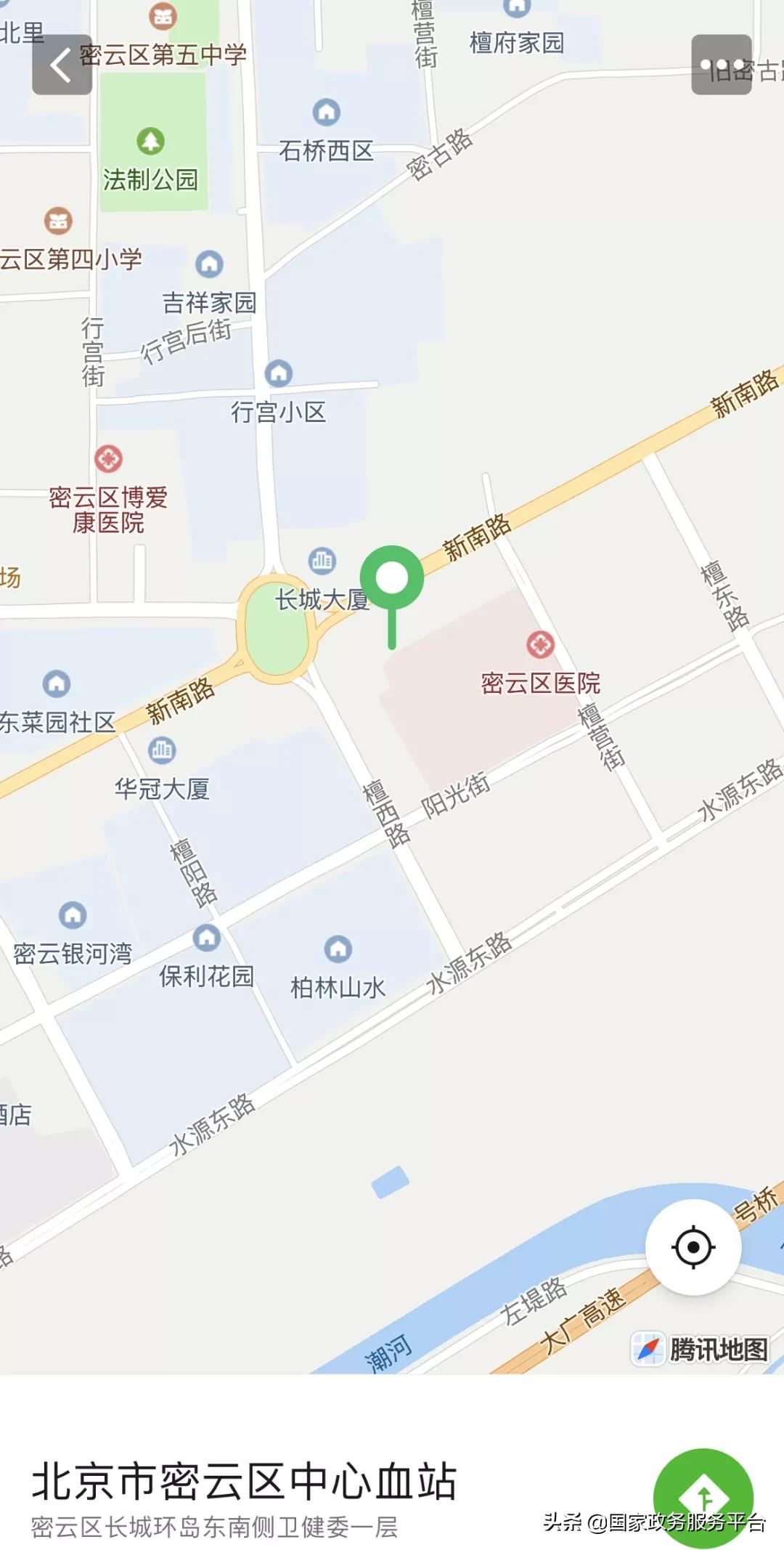Click the 密云区第四小学 school icon

[x=58, y=222]
